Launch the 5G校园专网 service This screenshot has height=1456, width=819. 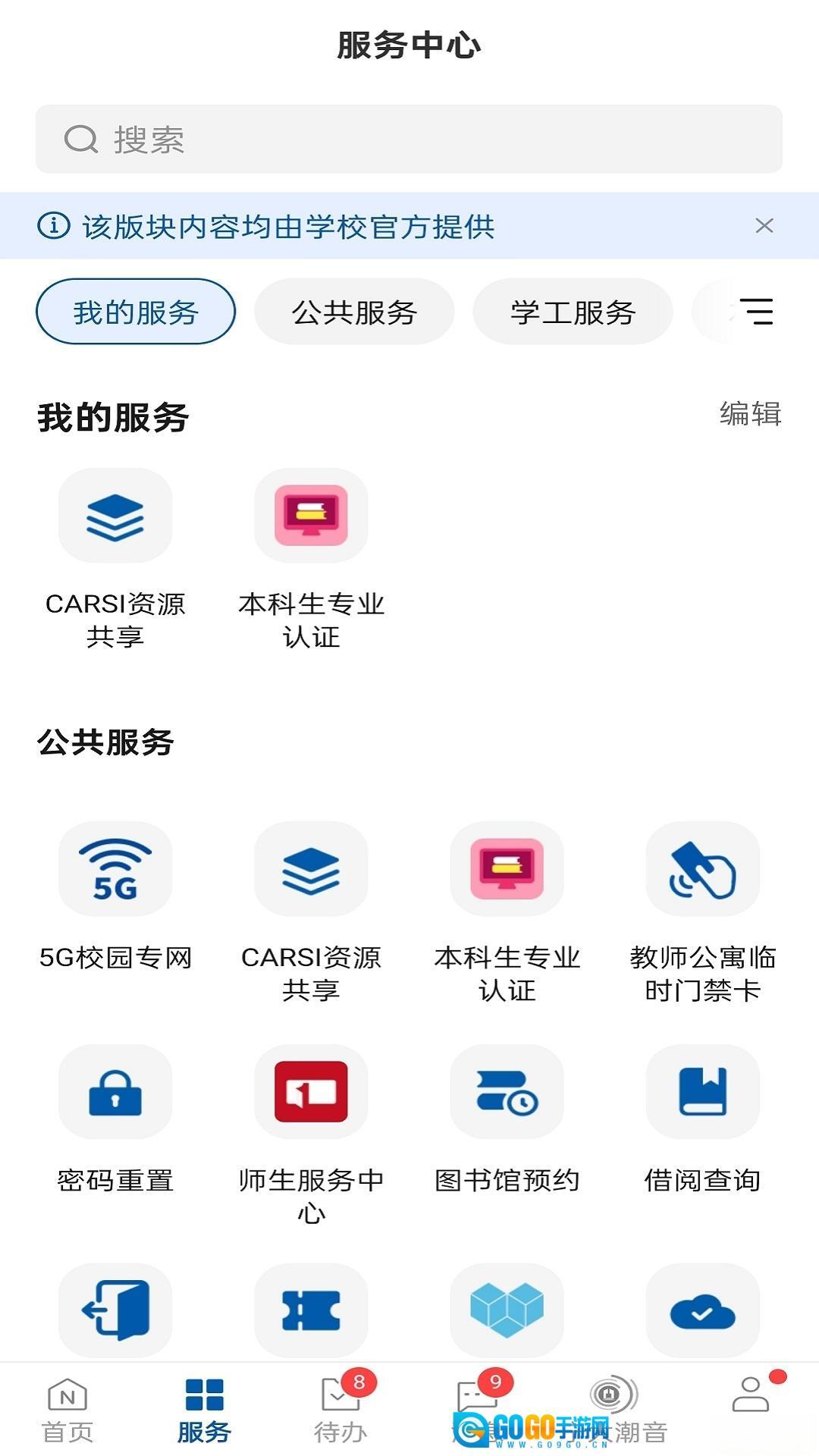115,869
